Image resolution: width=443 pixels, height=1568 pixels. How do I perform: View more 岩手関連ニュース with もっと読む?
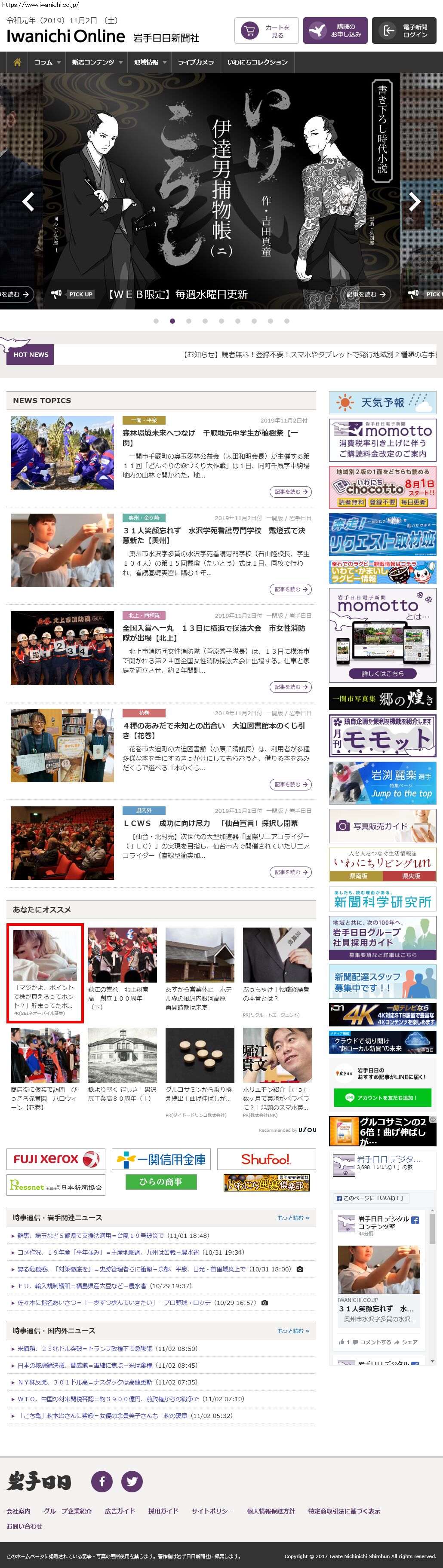293,1217
